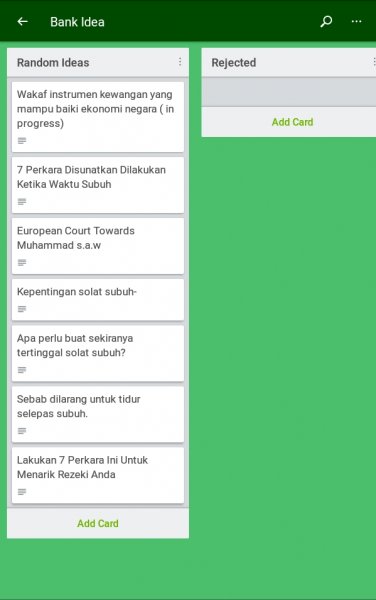376x600 pixels.
Task: Go back using the arrow in the header
Action: tap(23, 21)
